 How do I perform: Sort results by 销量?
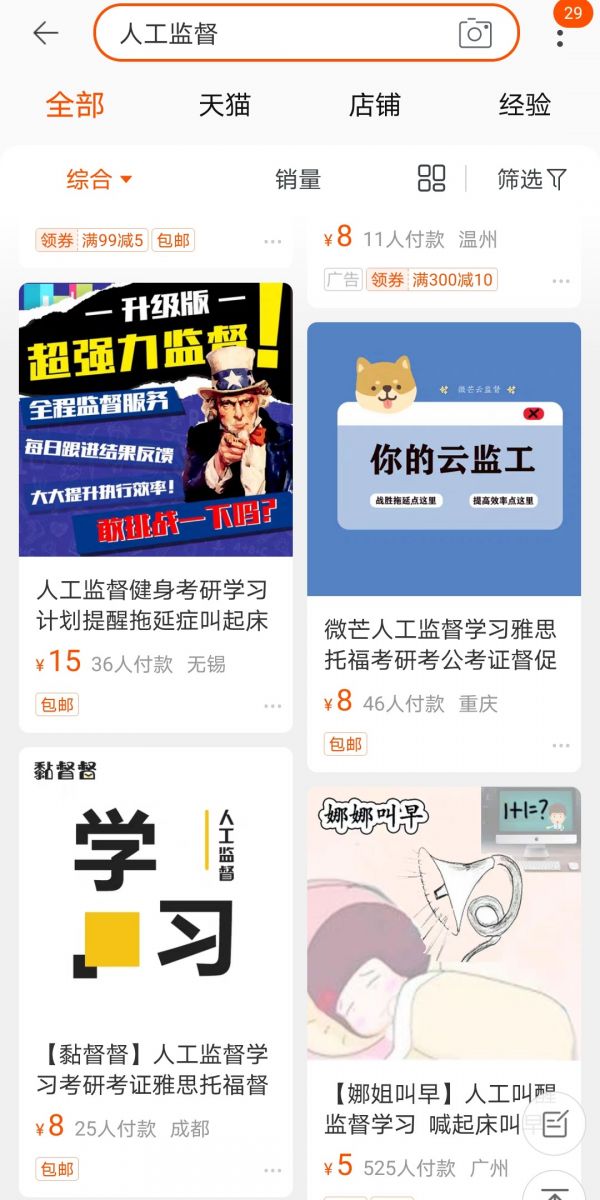pyautogui.click(x=298, y=180)
